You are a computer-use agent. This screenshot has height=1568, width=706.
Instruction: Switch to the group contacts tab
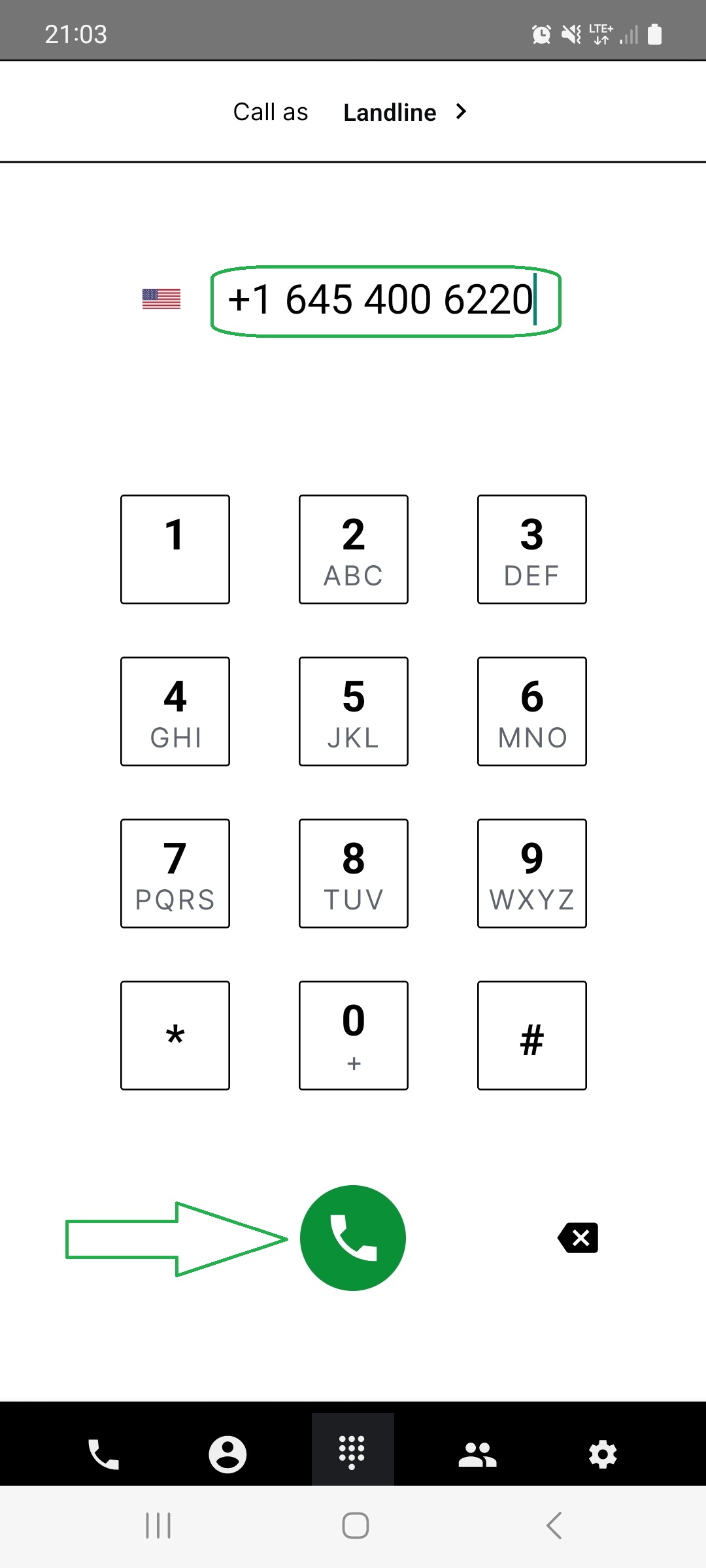pos(478,1454)
